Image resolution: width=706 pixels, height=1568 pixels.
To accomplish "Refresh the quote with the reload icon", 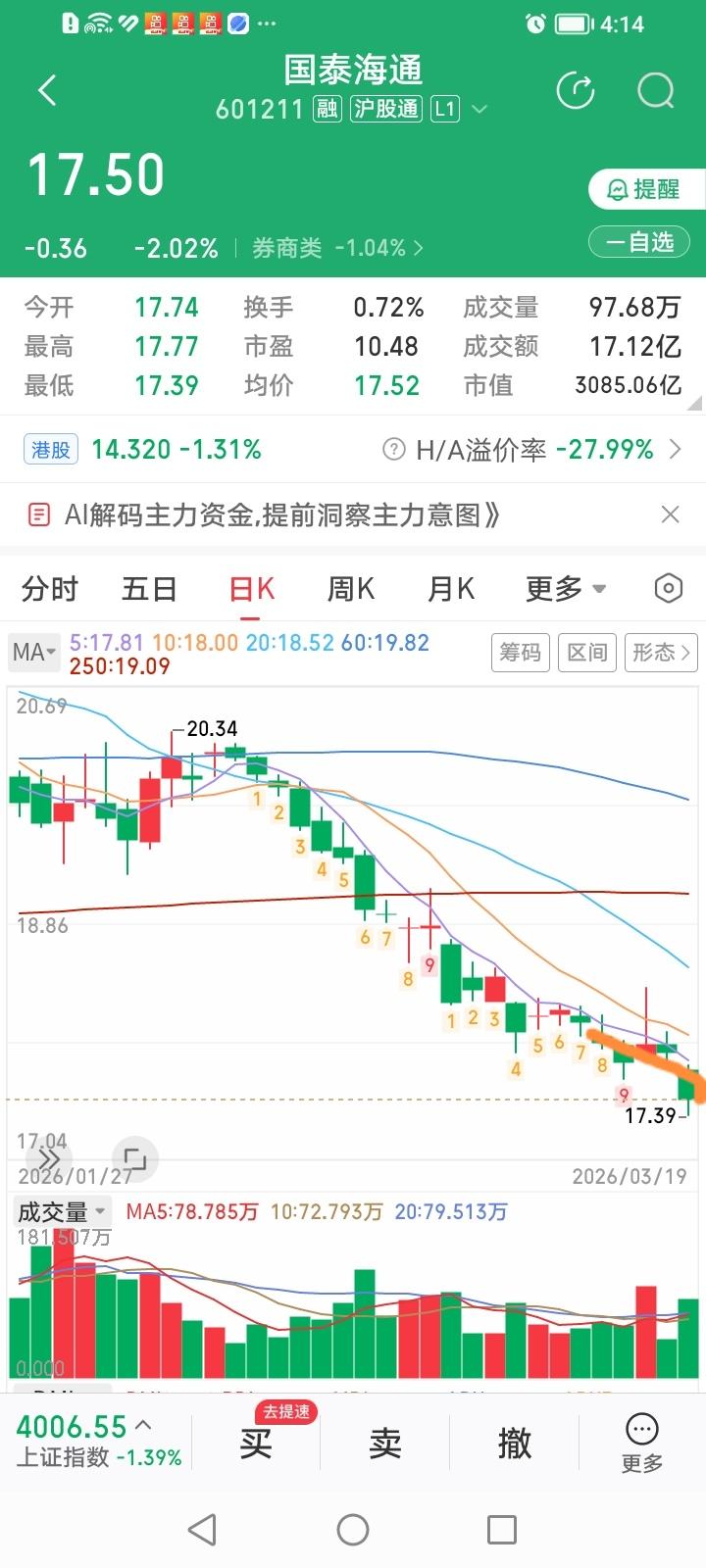I will [577, 90].
